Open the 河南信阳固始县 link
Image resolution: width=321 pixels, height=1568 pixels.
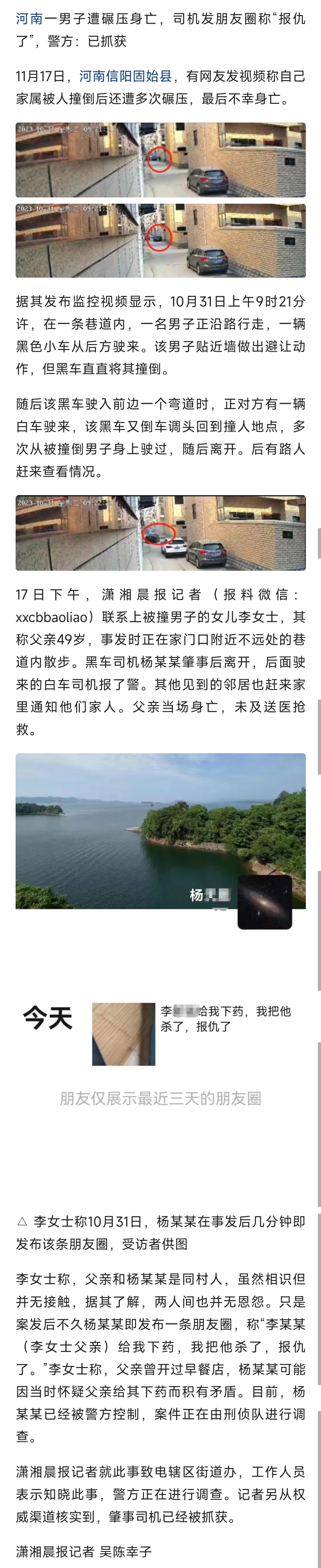(125, 76)
